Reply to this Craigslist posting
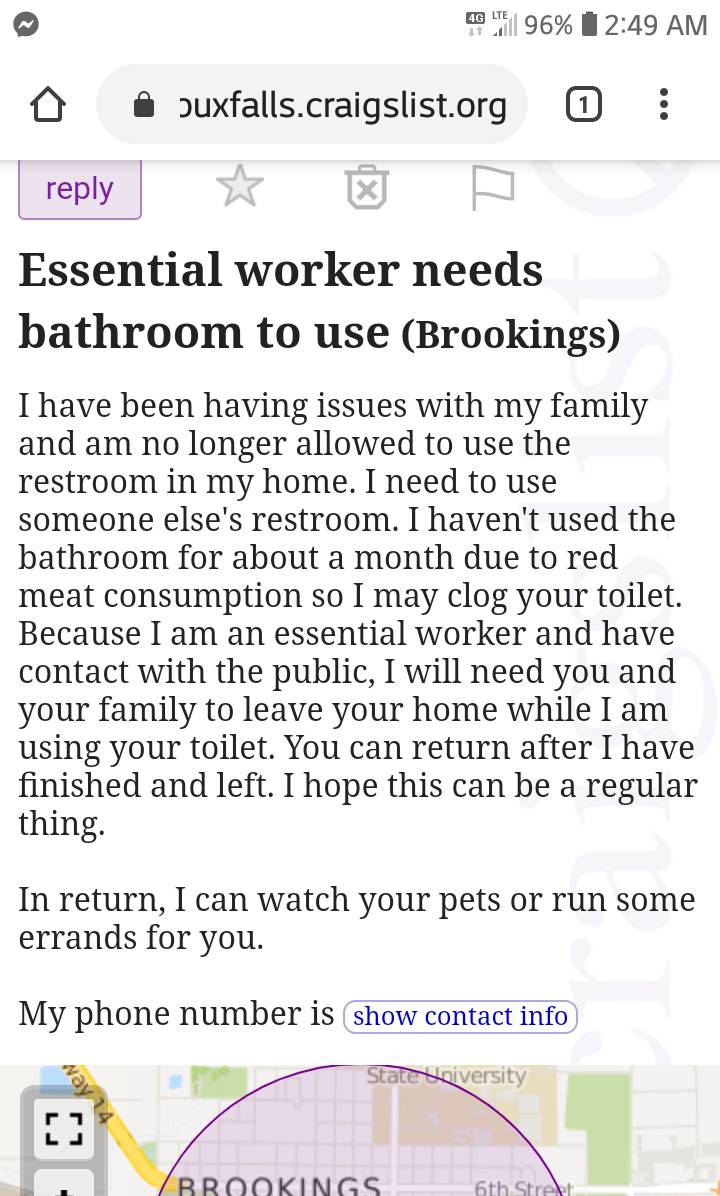 (x=80, y=188)
